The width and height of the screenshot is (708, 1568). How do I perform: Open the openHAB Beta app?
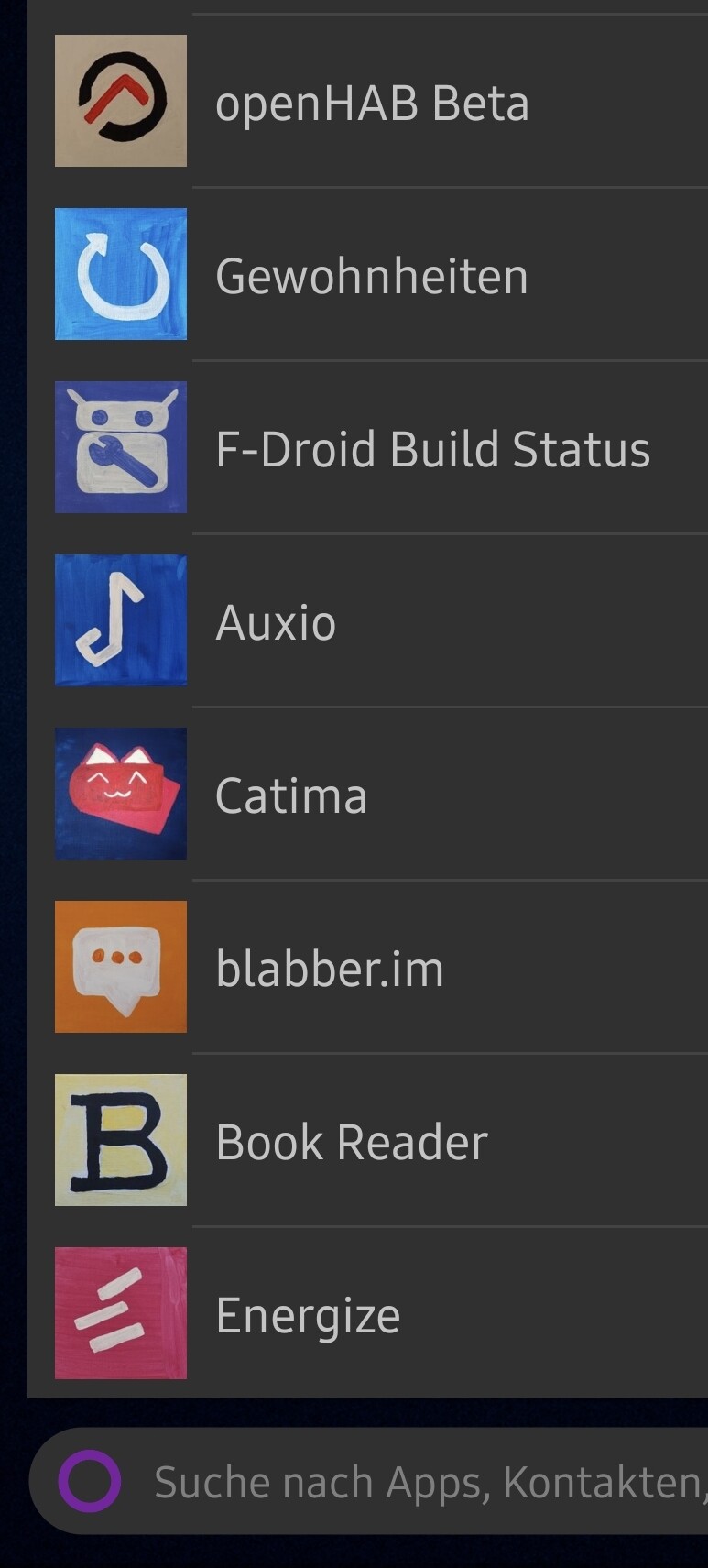tap(371, 102)
